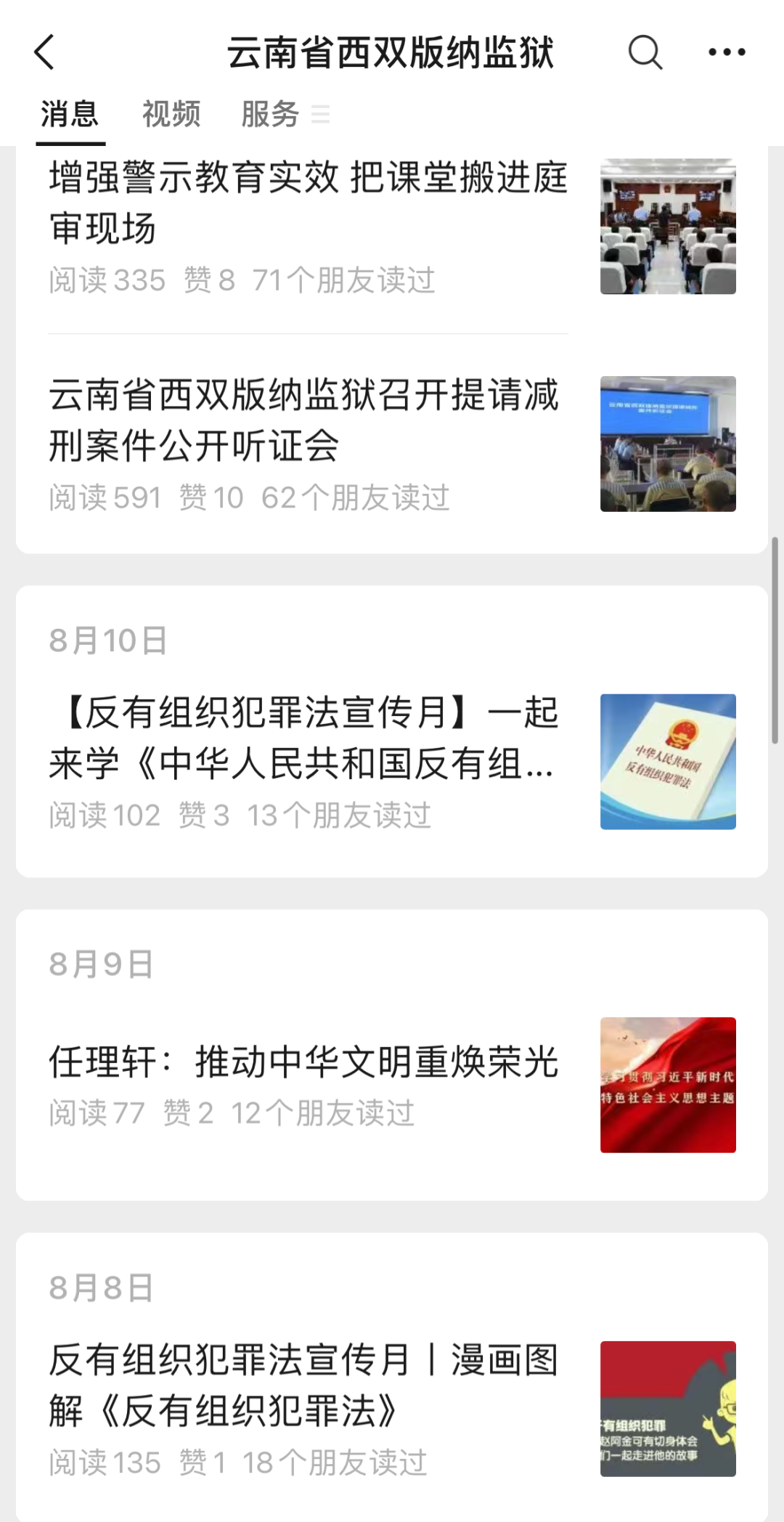
Task: View 漫画图解《反有组织犯罪法》 article
Action: click(x=303, y=1385)
